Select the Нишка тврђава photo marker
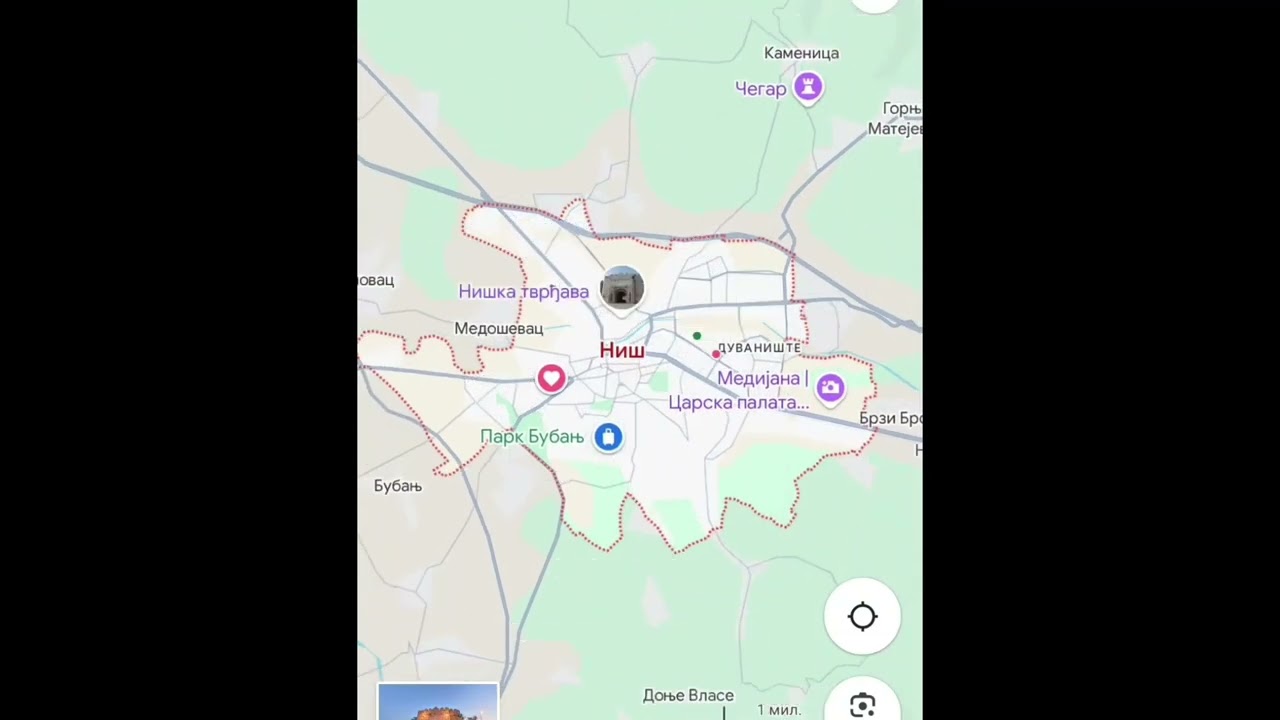1280x720 pixels. [x=622, y=289]
